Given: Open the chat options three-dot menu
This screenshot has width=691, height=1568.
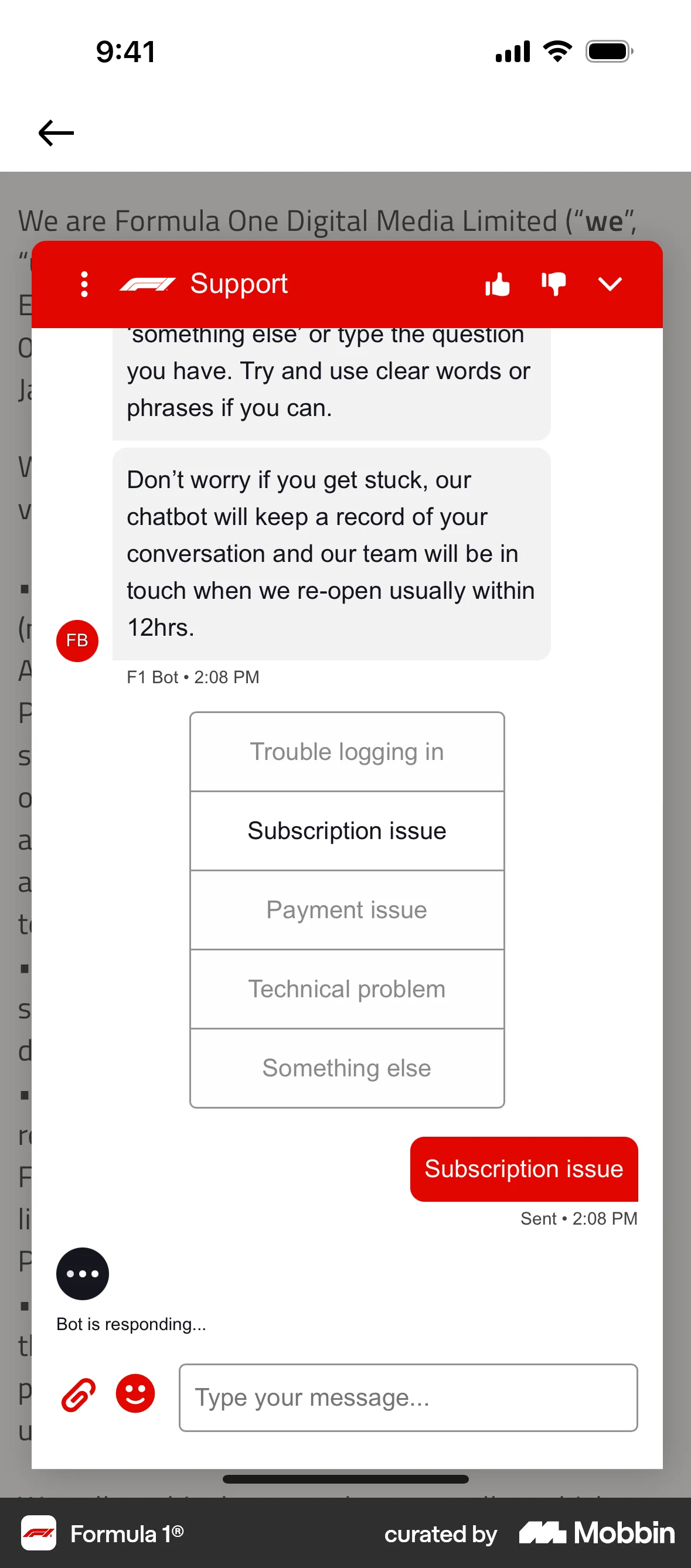Looking at the screenshot, I should point(83,283).
